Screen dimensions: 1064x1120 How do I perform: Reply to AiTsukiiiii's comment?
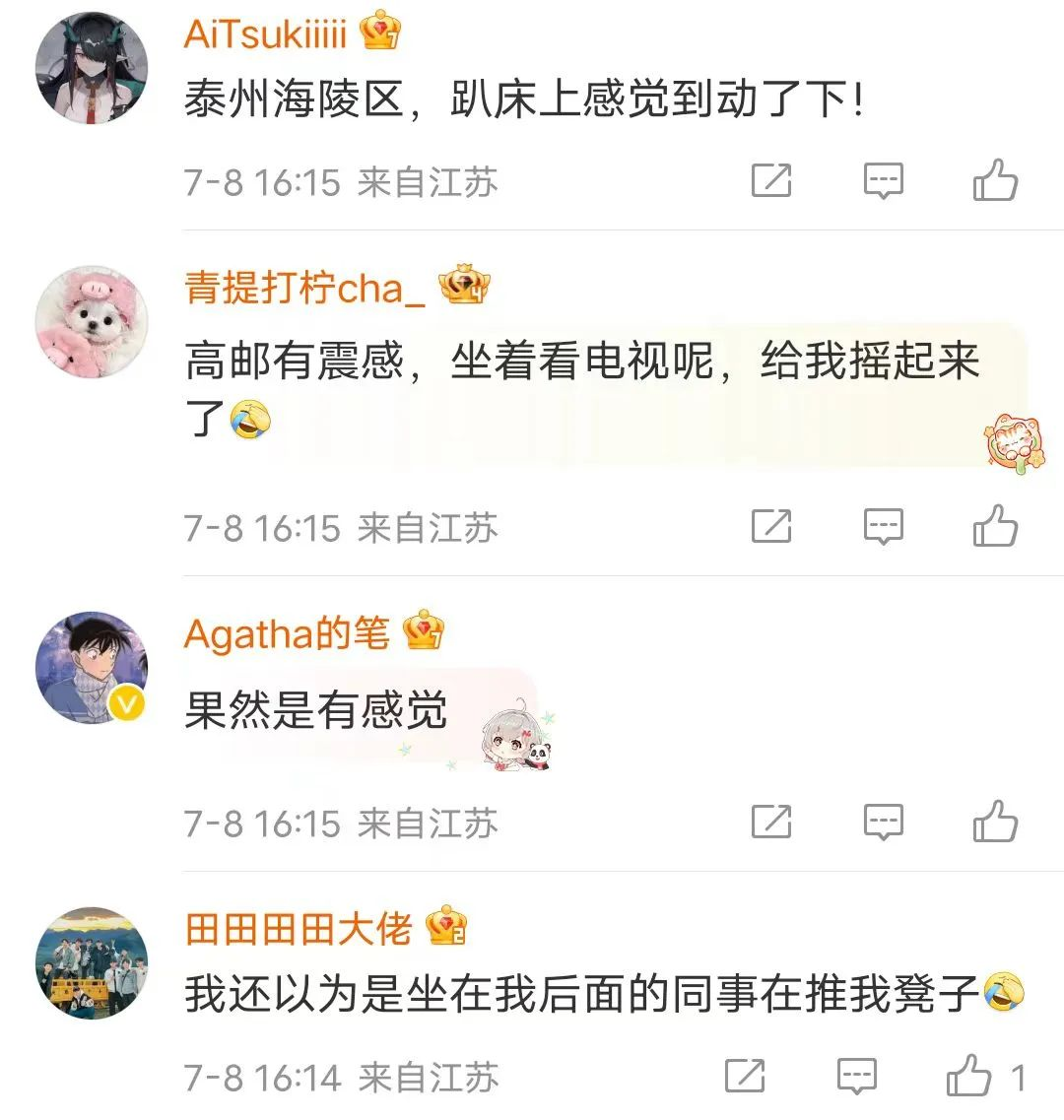[883, 180]
